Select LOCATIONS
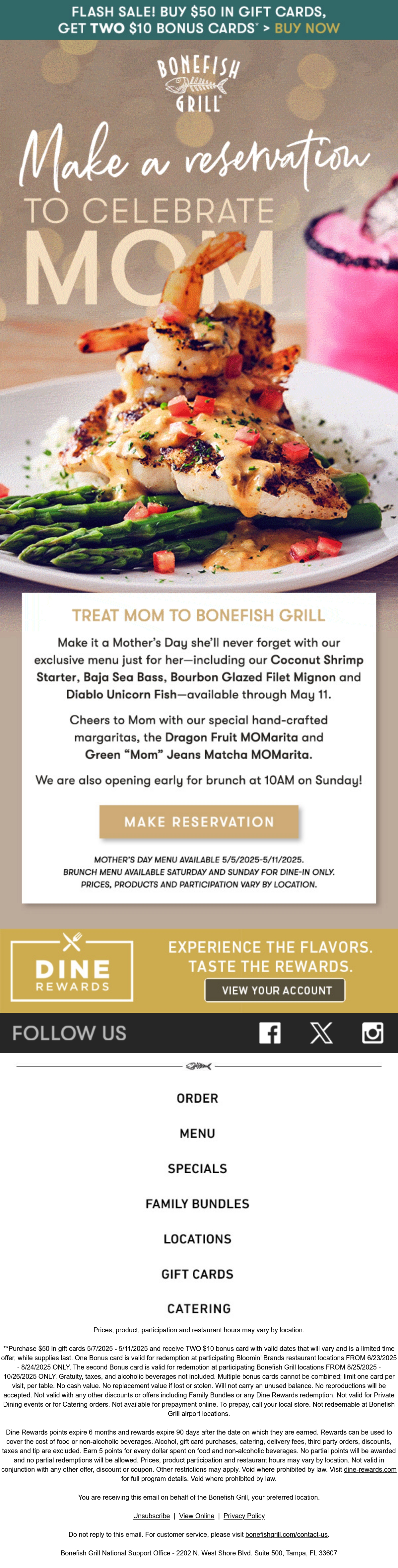This screenshot has width=398, height=1568. pos(197,1239)
